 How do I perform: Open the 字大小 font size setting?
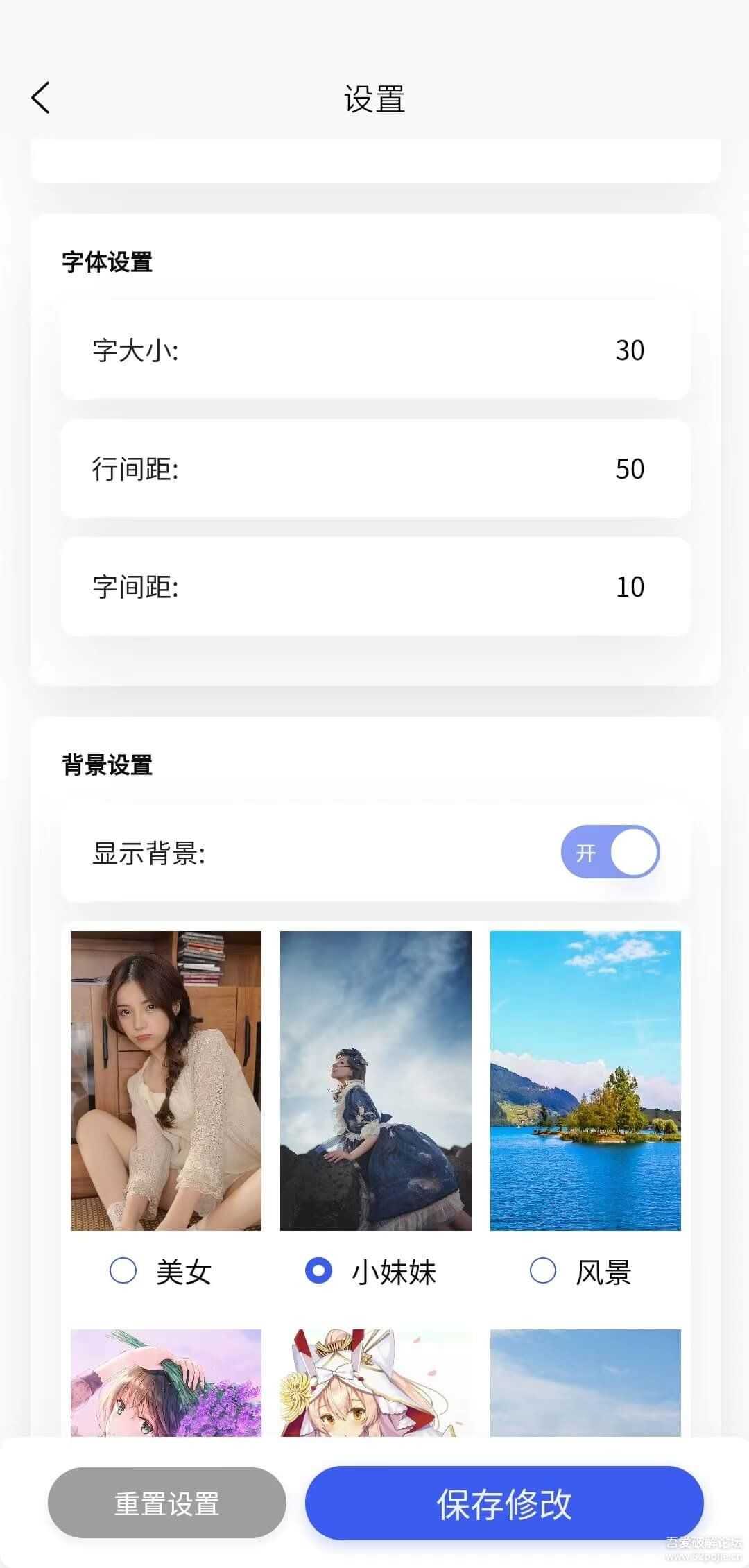tap(374, 350)
